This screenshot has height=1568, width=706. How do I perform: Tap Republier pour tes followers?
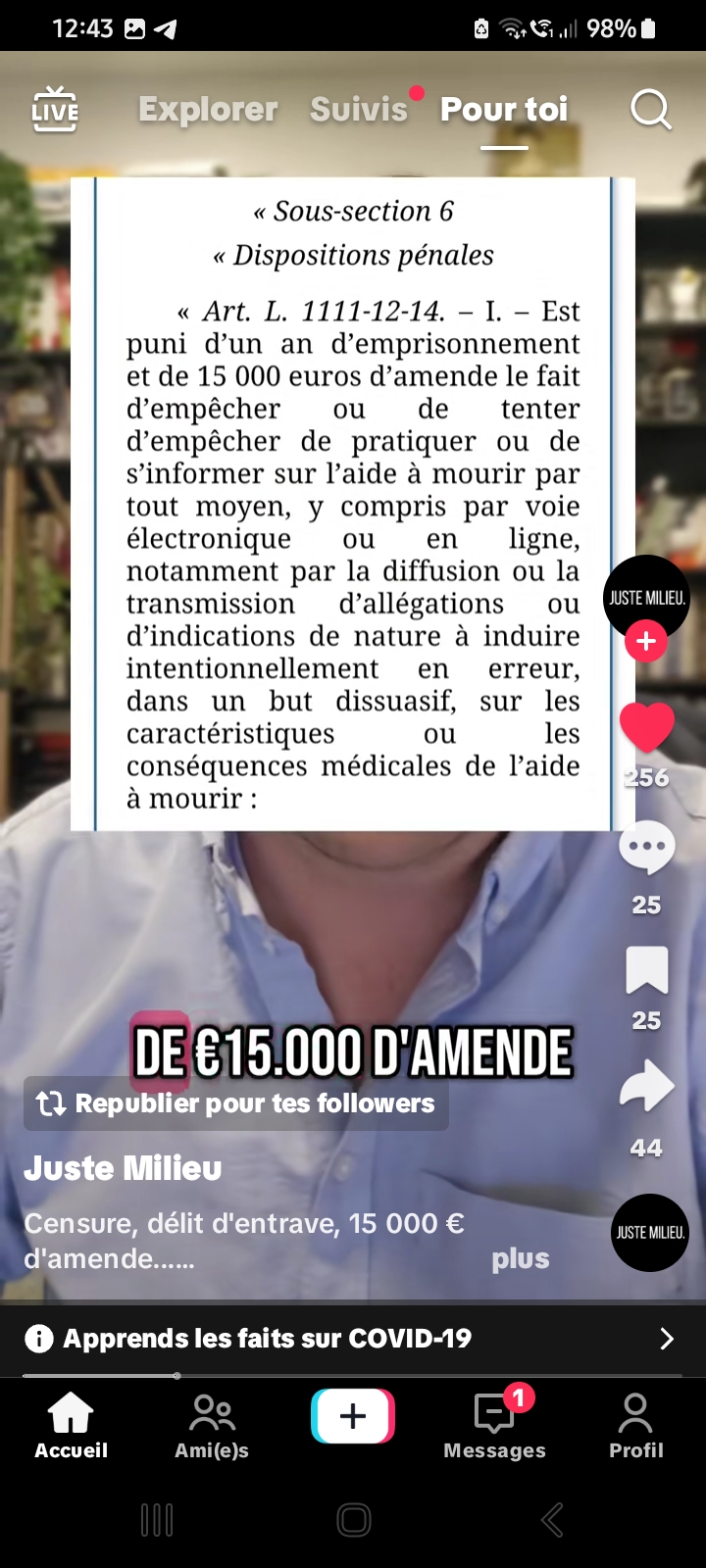[x=236, y=1103]
